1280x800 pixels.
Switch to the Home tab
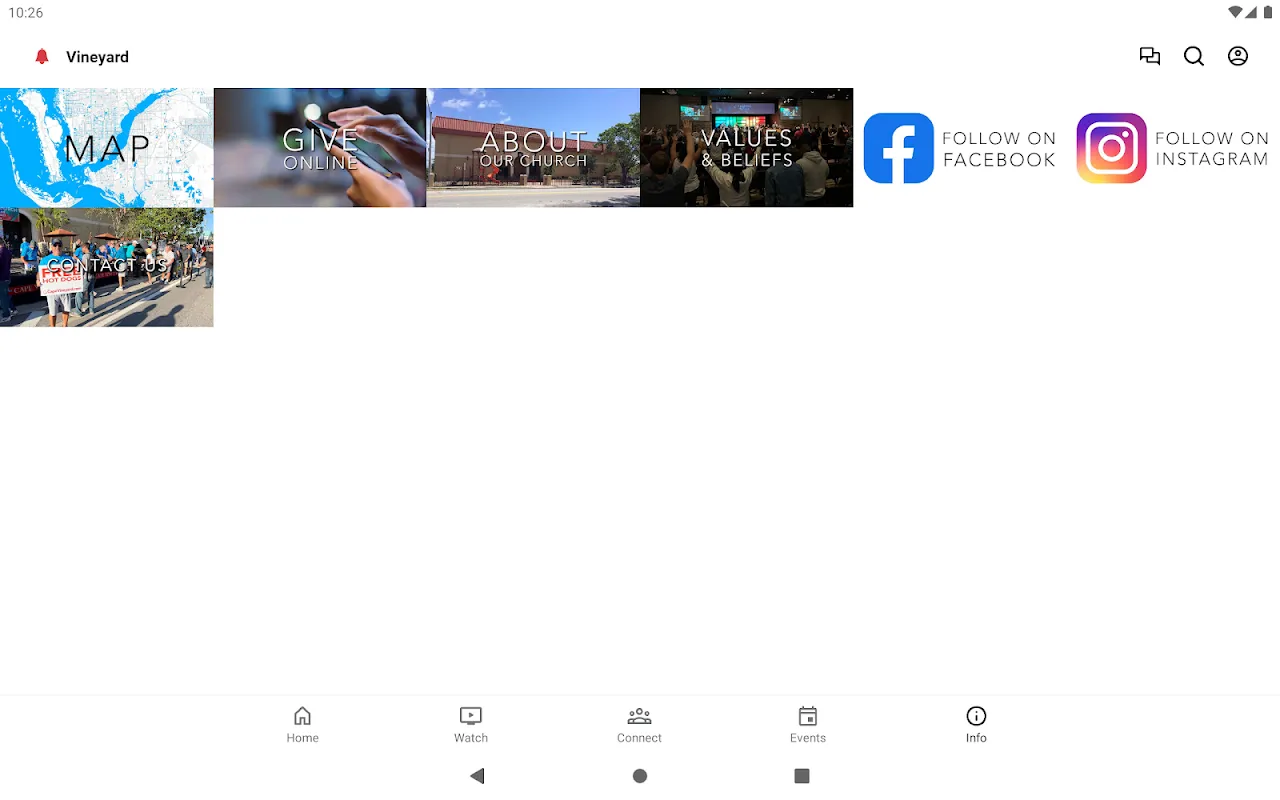302,725
